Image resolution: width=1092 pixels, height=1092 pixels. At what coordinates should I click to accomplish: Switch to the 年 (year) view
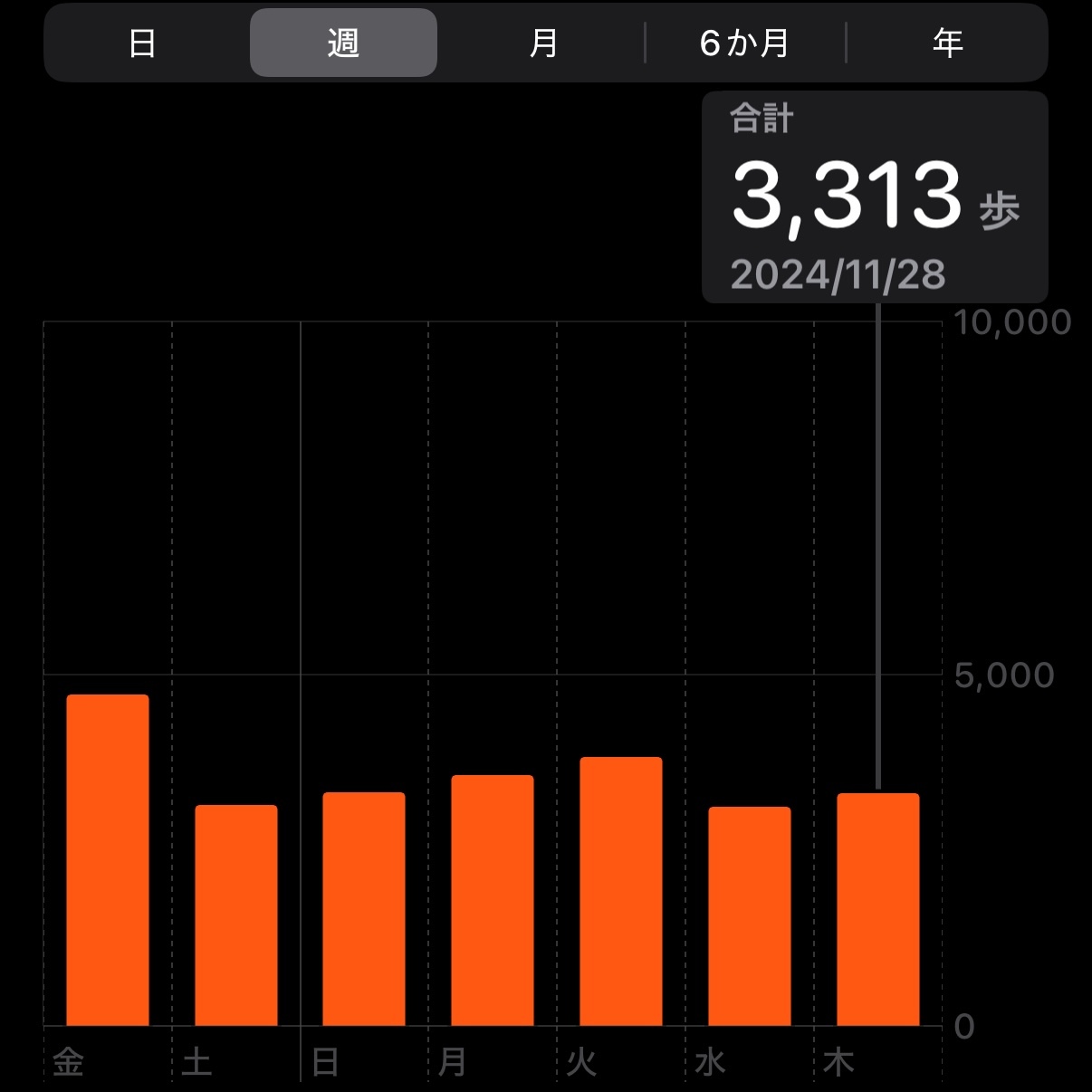[947, 43]
